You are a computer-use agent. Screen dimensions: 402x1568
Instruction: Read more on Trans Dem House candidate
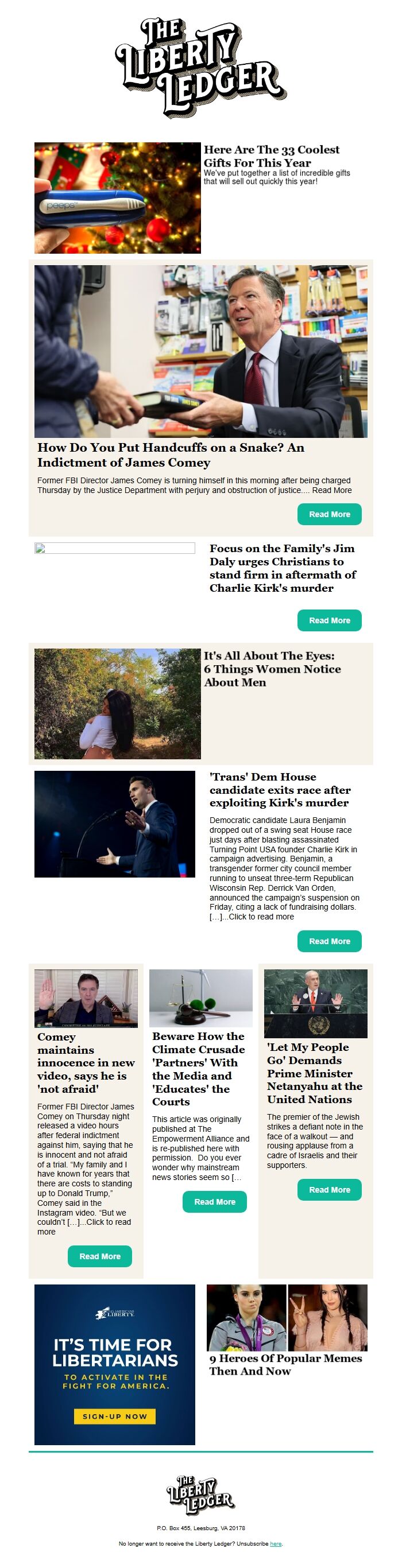329,941
